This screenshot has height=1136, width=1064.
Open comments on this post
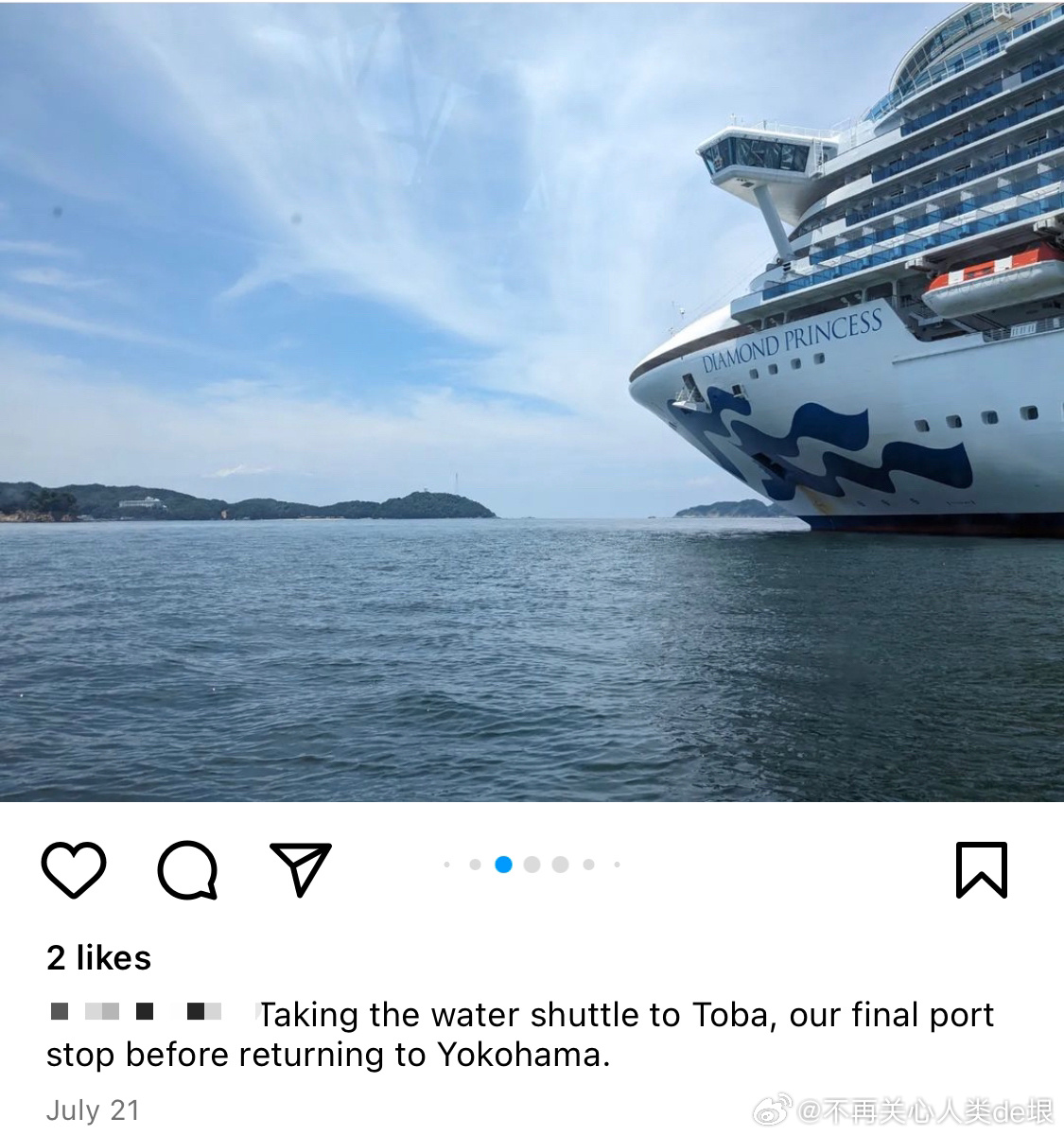tap(187, 869)
